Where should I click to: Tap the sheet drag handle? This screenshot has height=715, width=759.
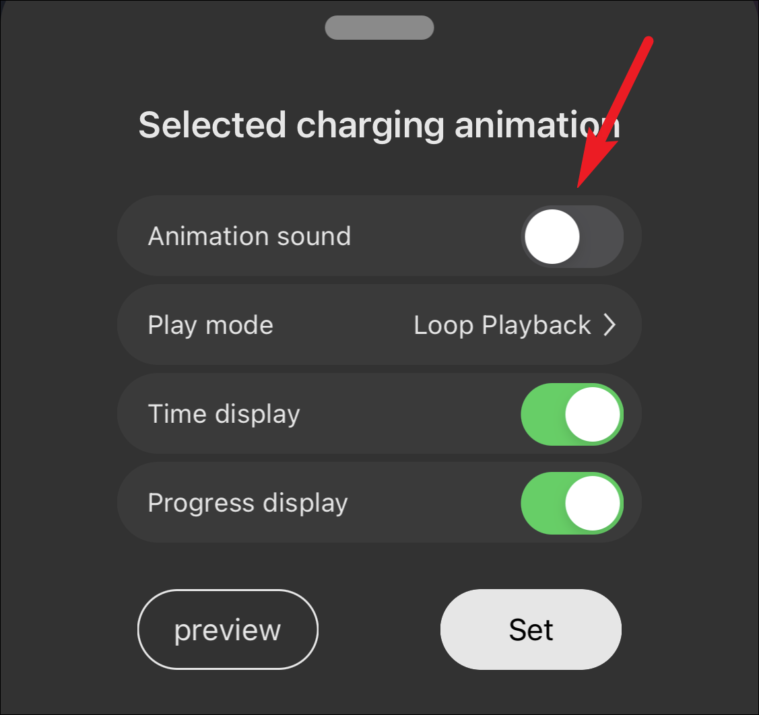[379, 28]
